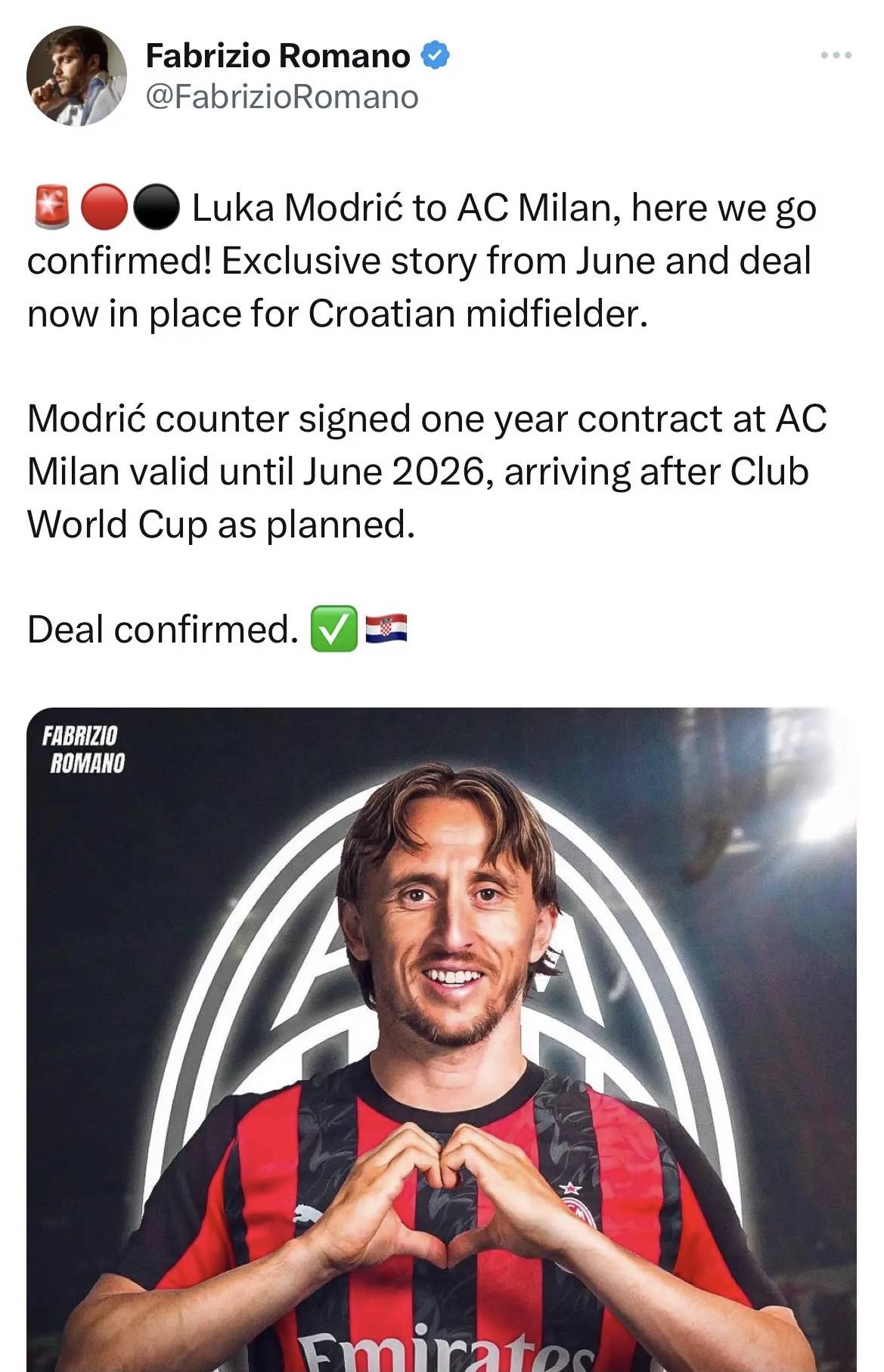Screen dimensions: 884x1372
Task: Open the Fabrizio Romano profile name
Action: click(x=277, y=56)
